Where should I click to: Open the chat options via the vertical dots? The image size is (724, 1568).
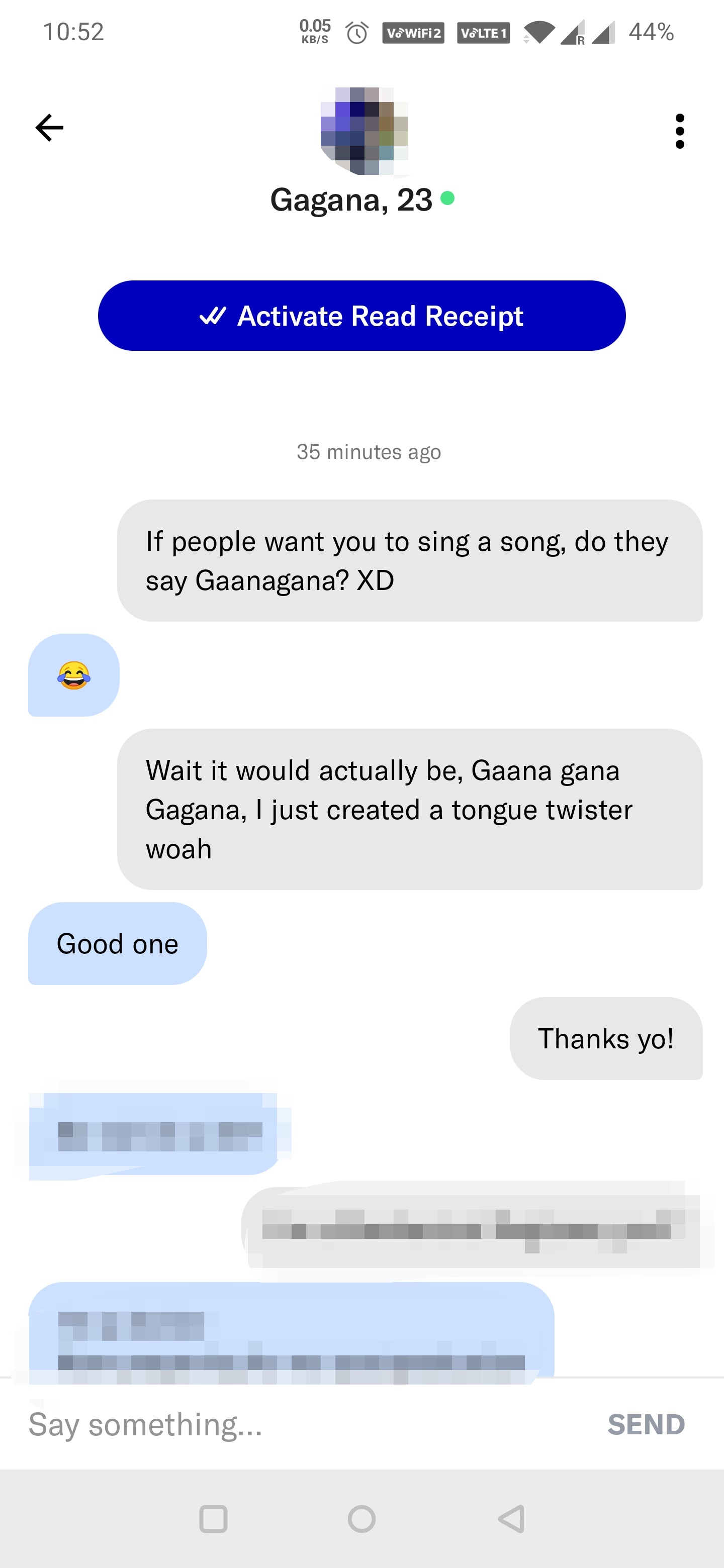[x=680, y=131]
